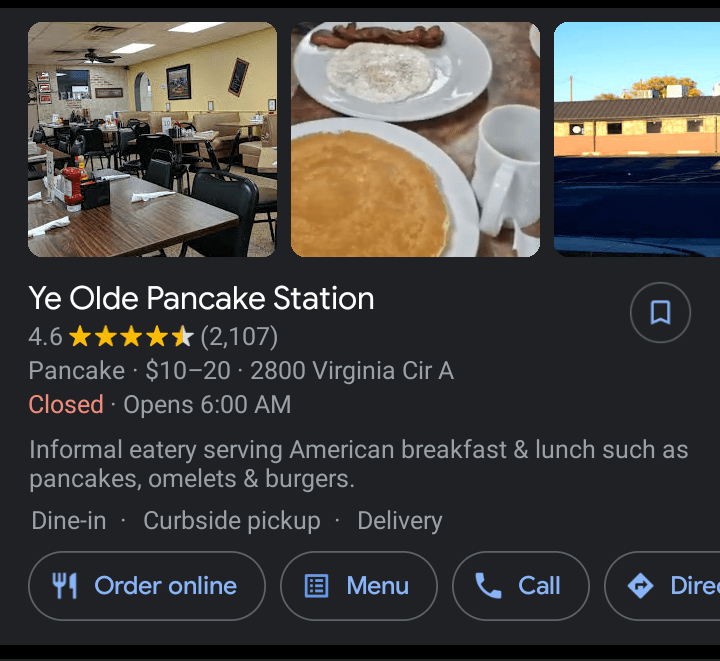
Task: View the pancake and eggs photo
Action: (415, 140)
